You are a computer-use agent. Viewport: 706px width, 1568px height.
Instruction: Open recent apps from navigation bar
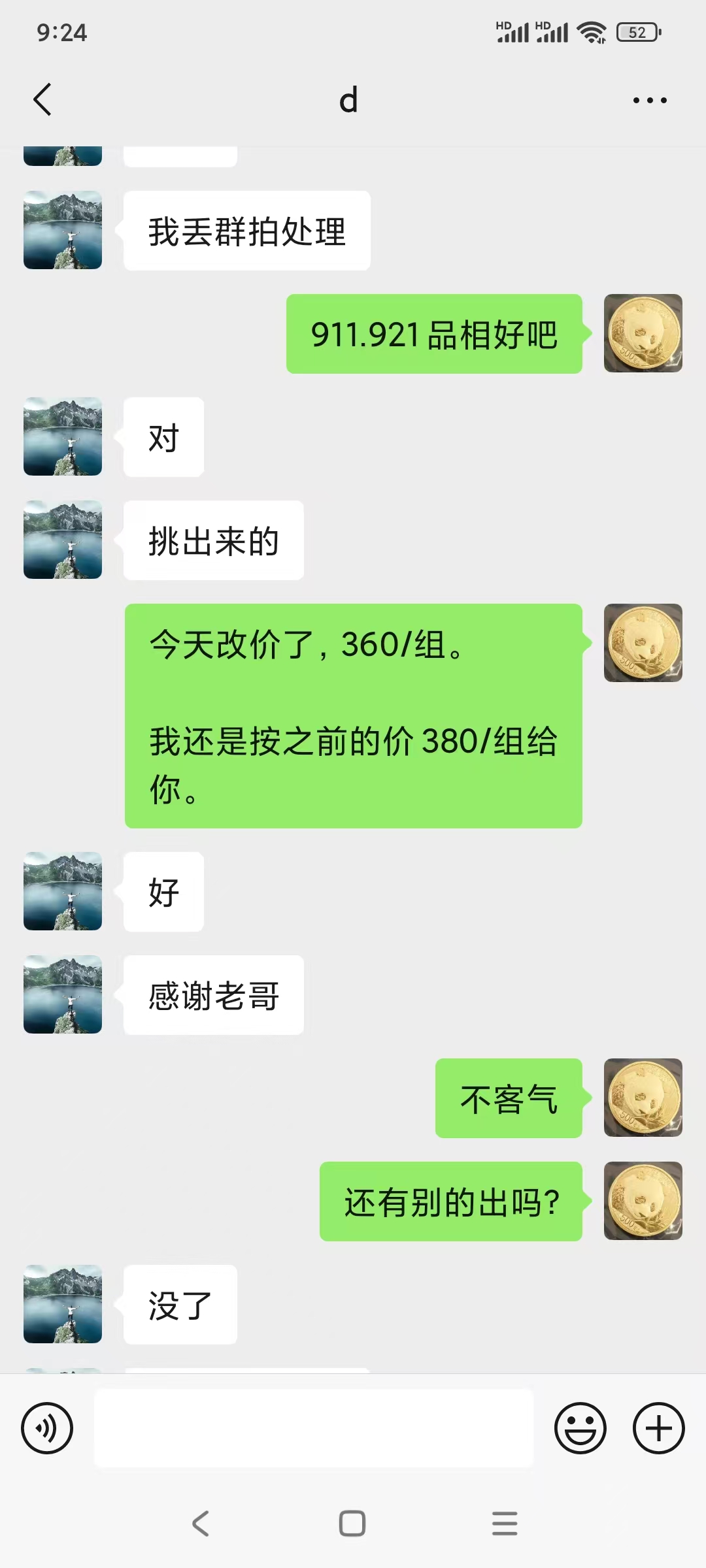pyautogui.click(x=505, y=1524)
